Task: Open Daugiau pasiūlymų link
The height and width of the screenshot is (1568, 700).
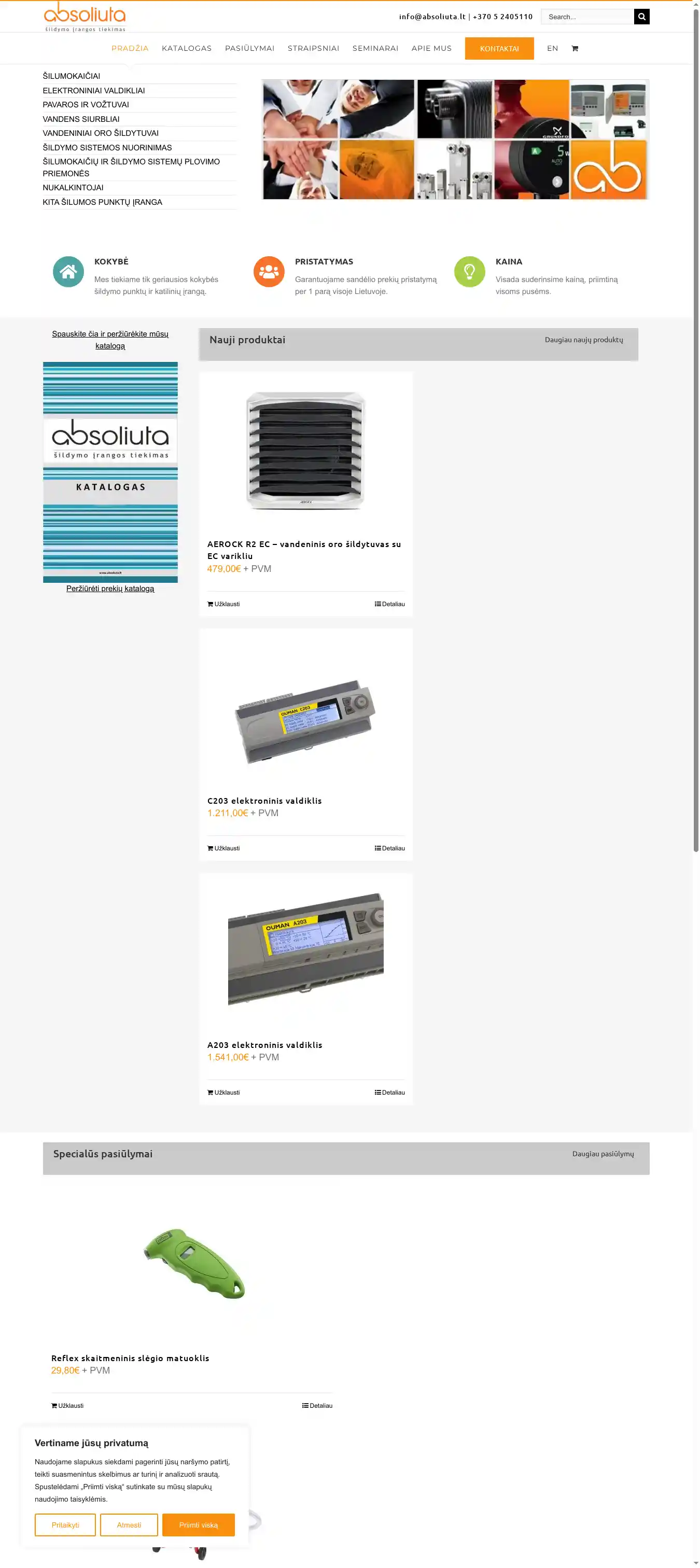Action: coord(603,1154)
